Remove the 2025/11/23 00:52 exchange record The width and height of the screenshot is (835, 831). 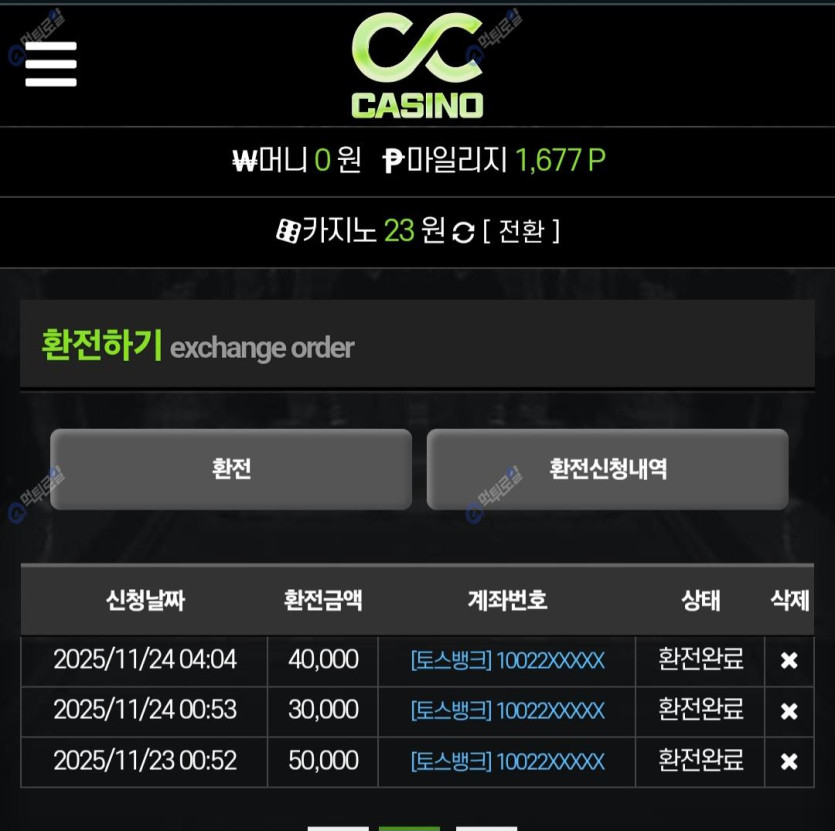click(789, 762)
